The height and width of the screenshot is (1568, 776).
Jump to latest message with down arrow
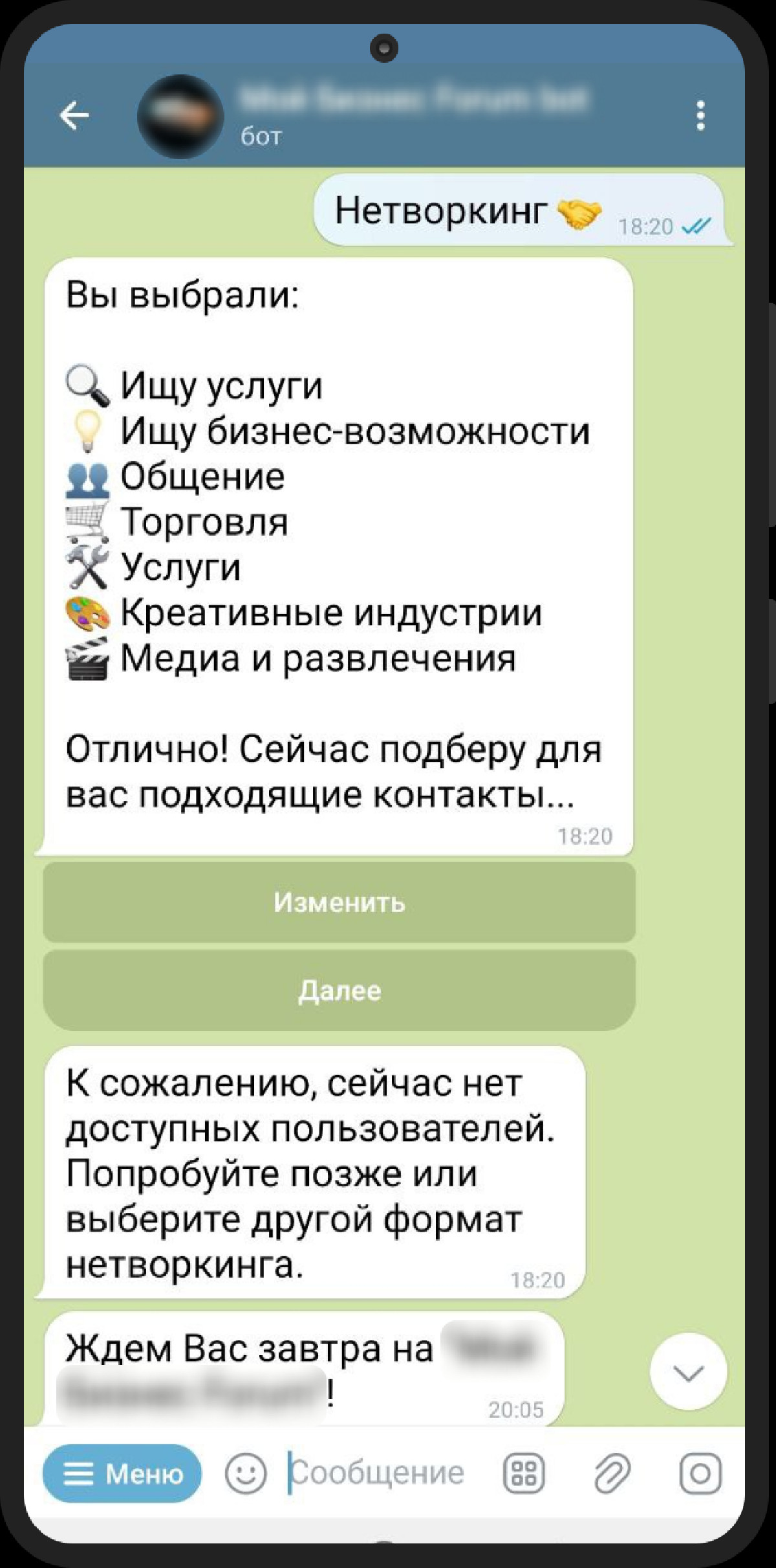[x=689, y=1371]
